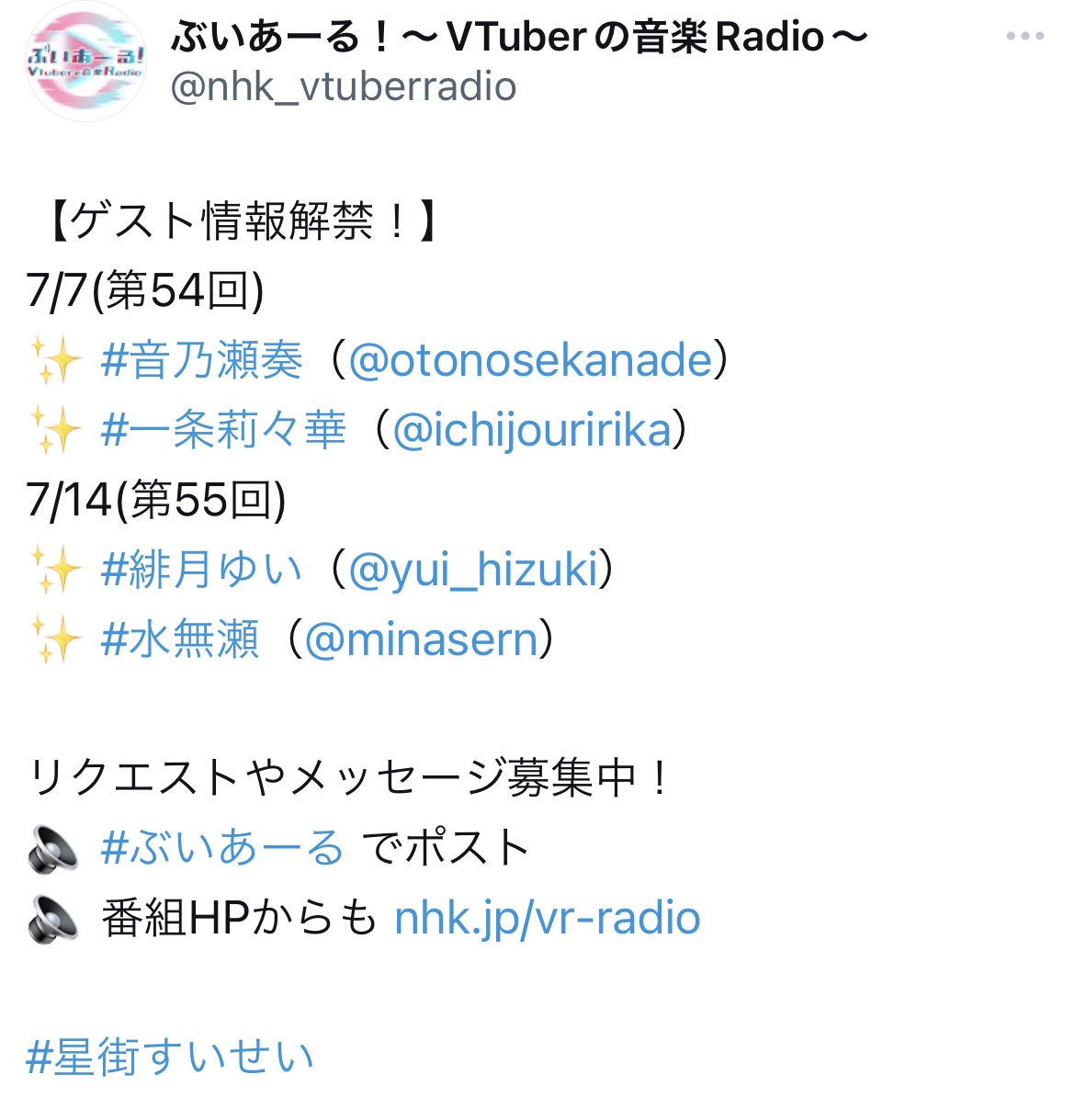
Task: Open the nhk.jp/vr-radio link
Action: (x=548, y=918)
